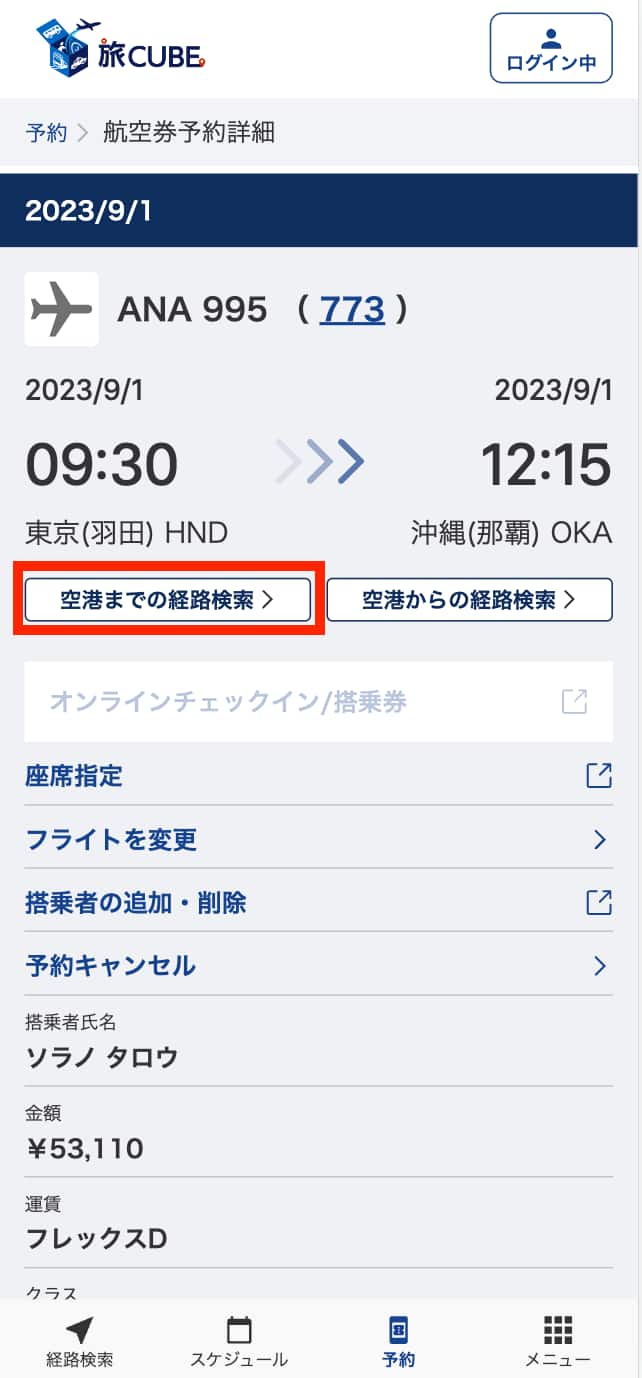Viewport: 642px width, 1378px height.
Task: Open オンラインチェックイン/搭乗券
Action: tap(318, 702)
